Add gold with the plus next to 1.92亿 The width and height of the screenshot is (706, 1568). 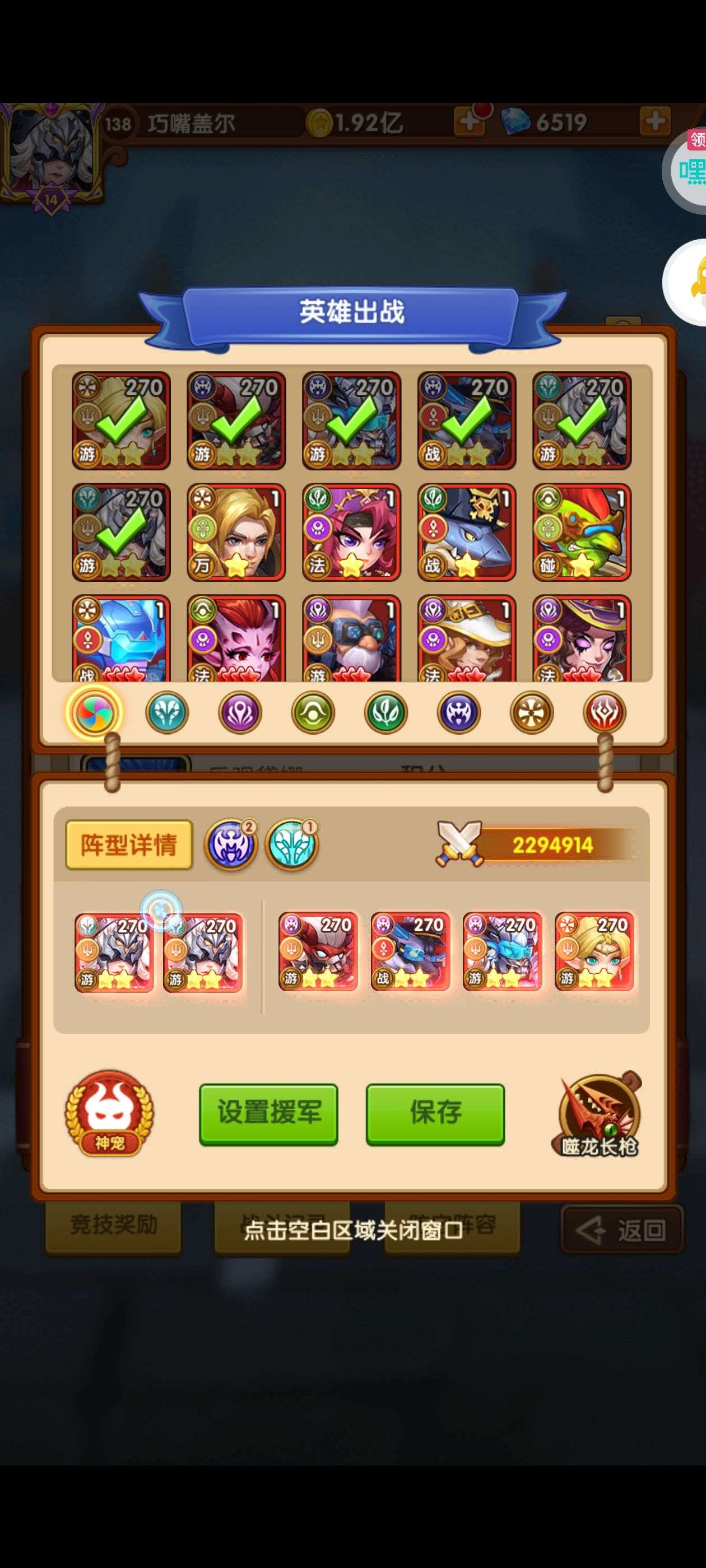click(470, 121)
